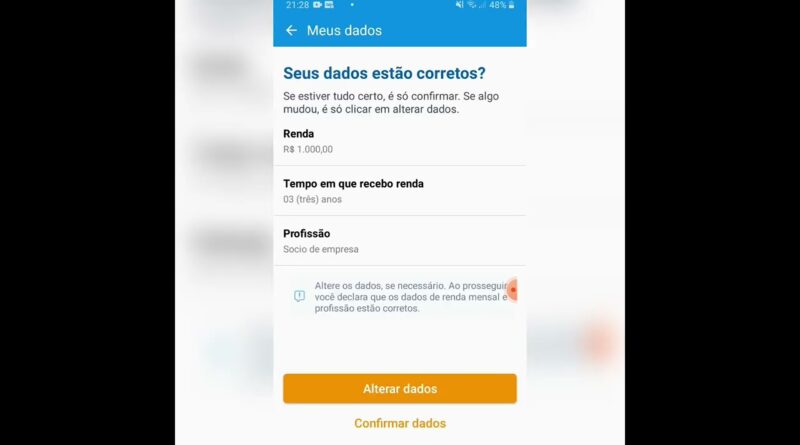Go back from Meus dados
This screenshot has width=800, height=445.
pos(291,30)
